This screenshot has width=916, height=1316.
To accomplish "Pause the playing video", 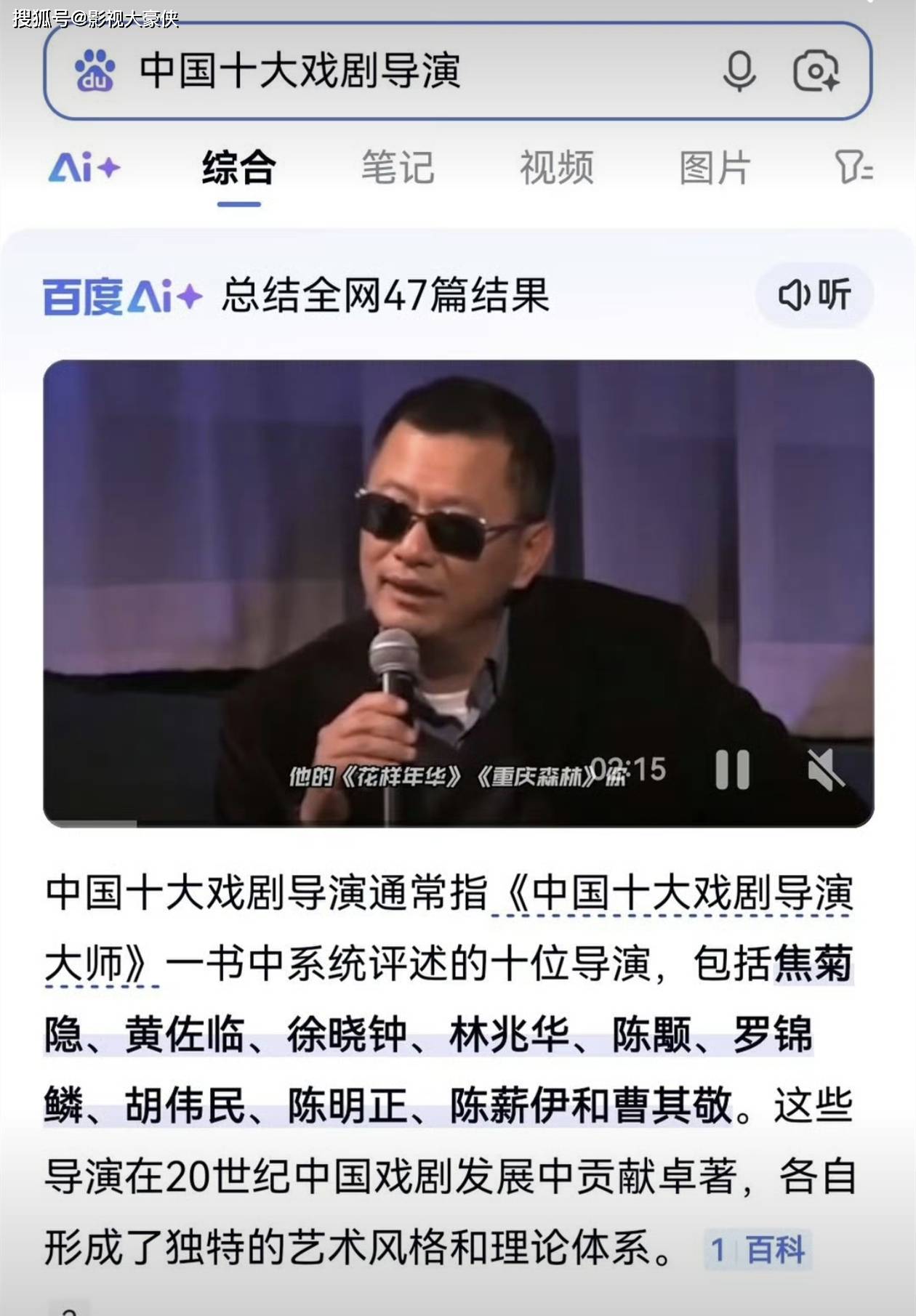I will coord(732,770).
